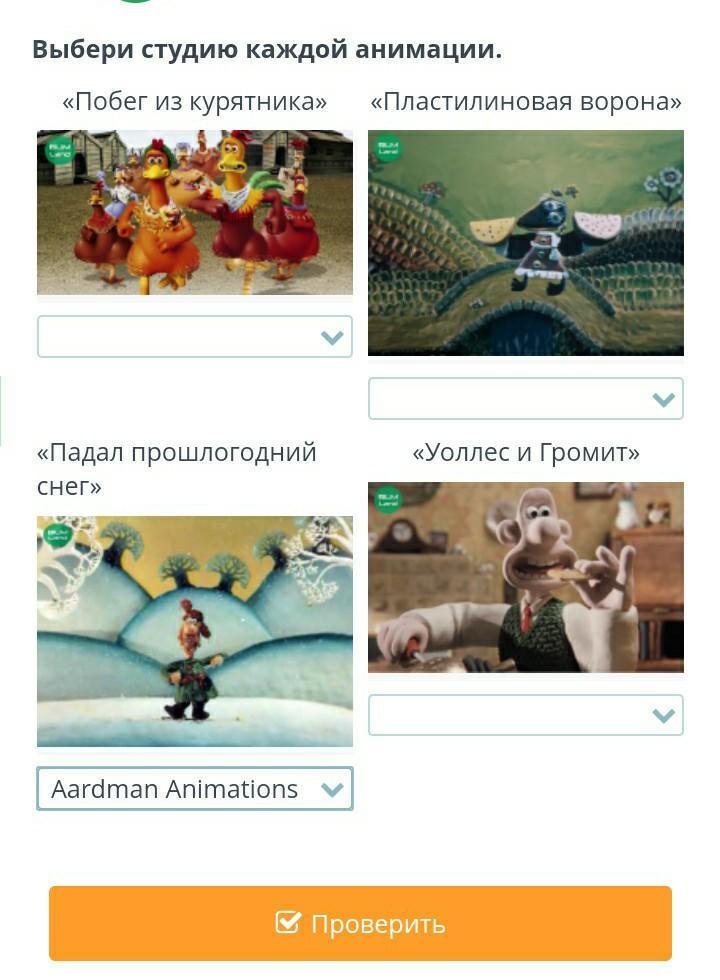Tap the orange Проверить button
720x980 pixels.
pos(360,923)
